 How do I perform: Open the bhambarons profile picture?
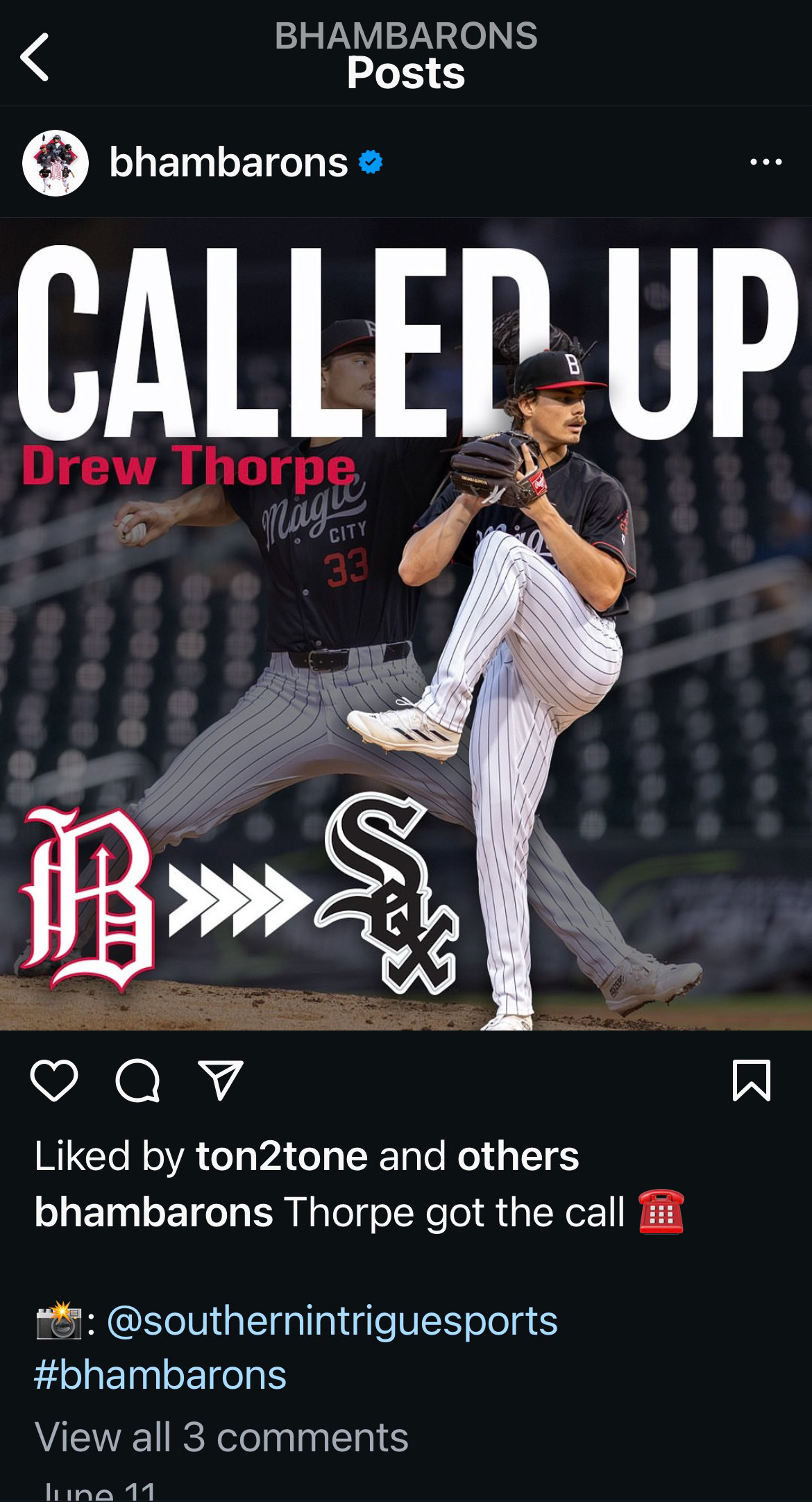tap(56, 163)
